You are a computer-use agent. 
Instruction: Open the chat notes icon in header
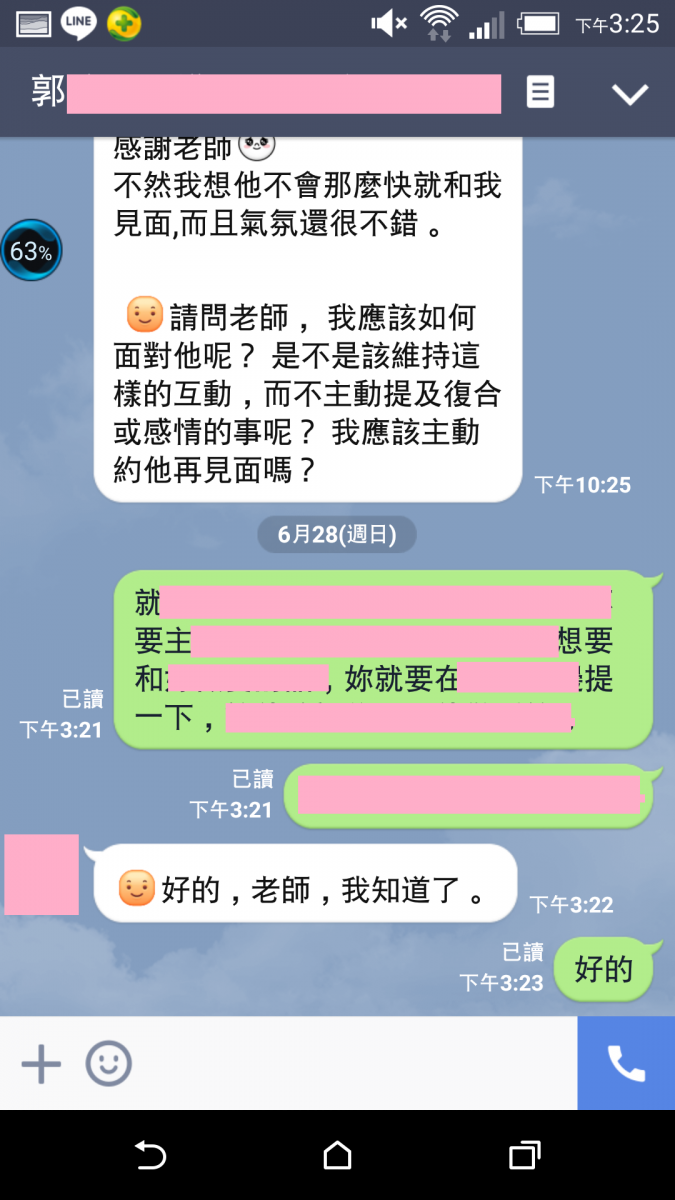[x=540, y=93]
